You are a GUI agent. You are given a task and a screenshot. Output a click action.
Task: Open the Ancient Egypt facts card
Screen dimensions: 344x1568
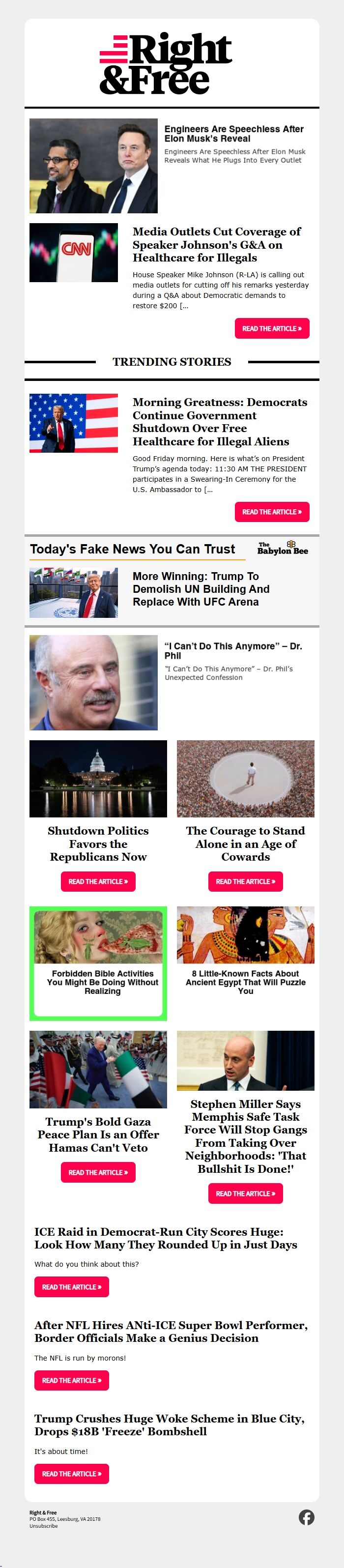coord(245,982)
